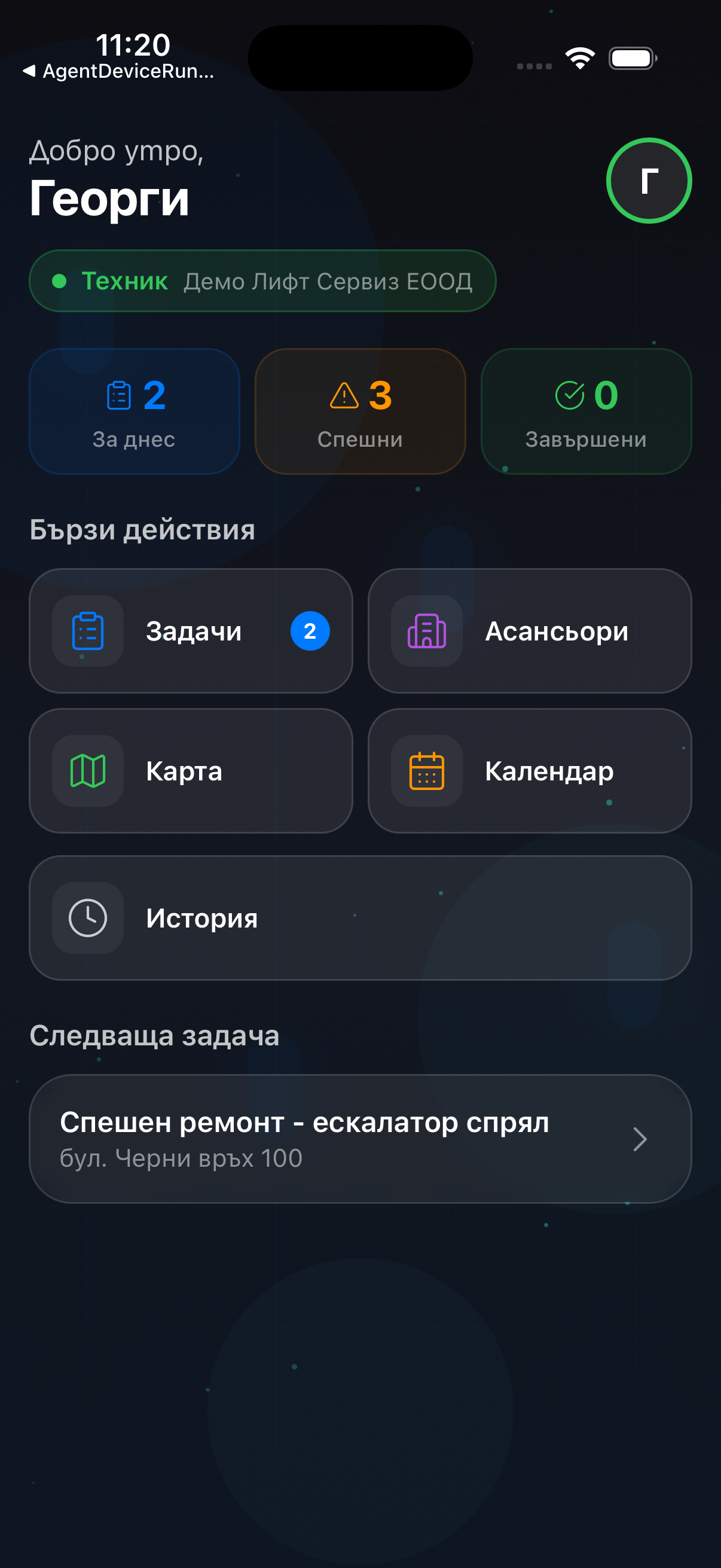This screenshot has width=721, height=1568.
Task: Tap the За днес statistics card
Action: (x=134, y=411)
